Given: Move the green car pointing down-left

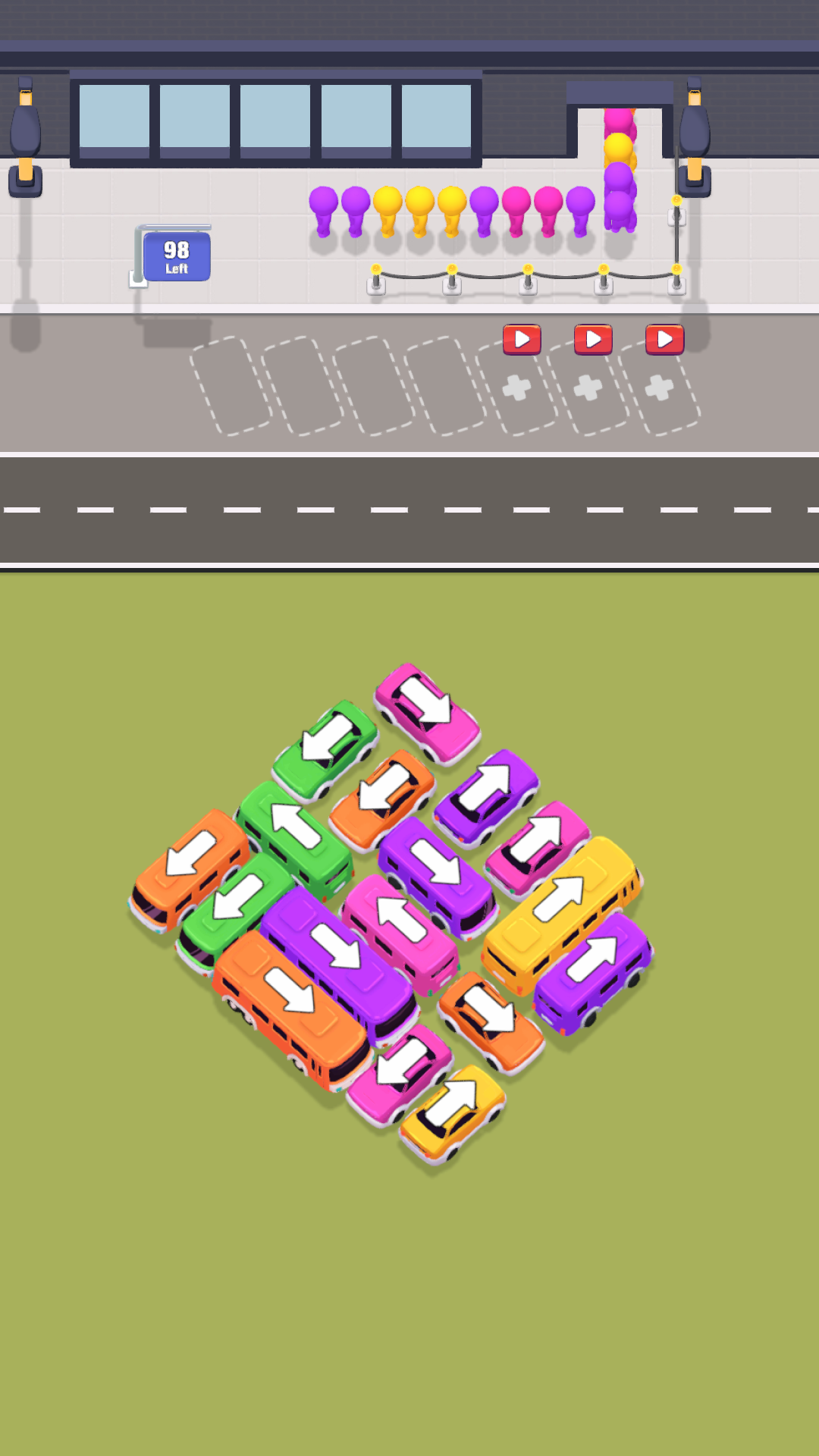Looking at the screenshot, I should click(326, 748).
